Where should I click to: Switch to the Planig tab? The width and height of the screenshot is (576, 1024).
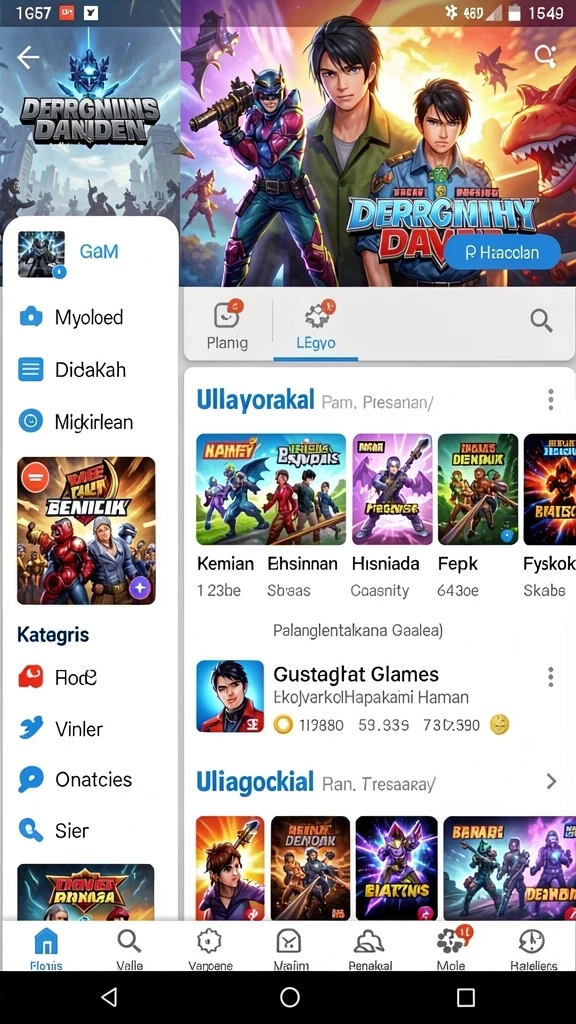click(x=227, y=325)
